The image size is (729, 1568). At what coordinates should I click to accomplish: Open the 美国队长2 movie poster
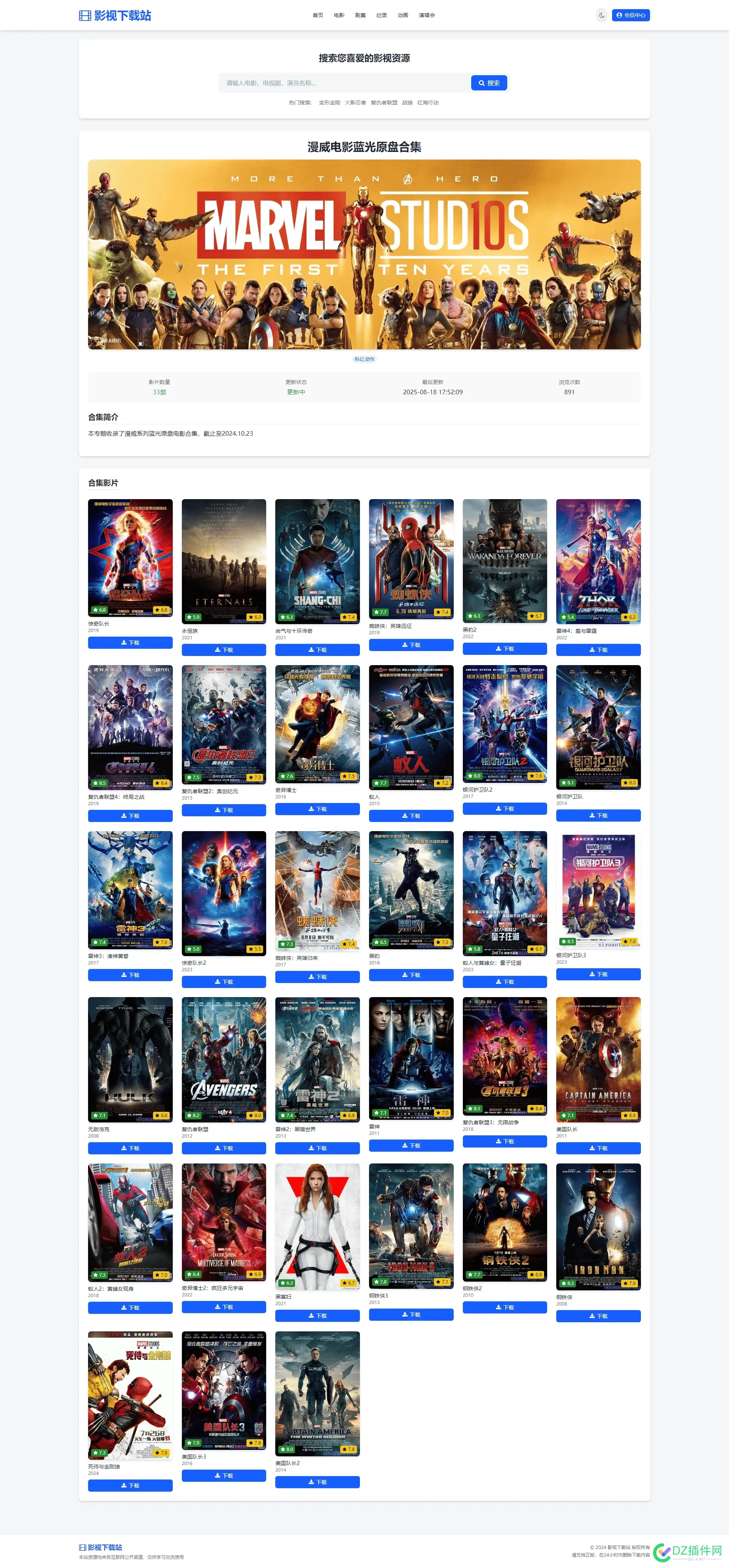pyautogui.click(x=318, y=1393)
